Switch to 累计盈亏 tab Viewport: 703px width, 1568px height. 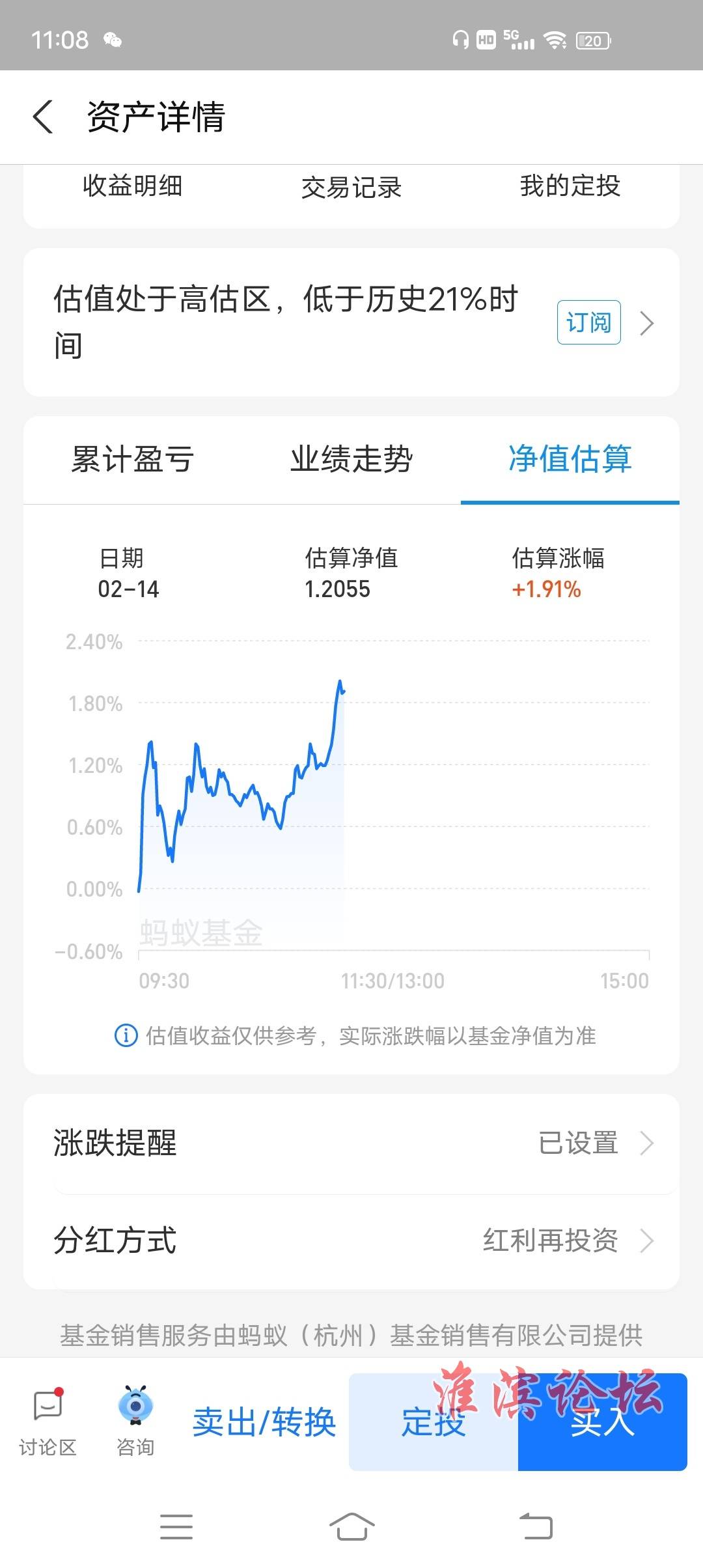pyautogui.click(x=133, y=459)
